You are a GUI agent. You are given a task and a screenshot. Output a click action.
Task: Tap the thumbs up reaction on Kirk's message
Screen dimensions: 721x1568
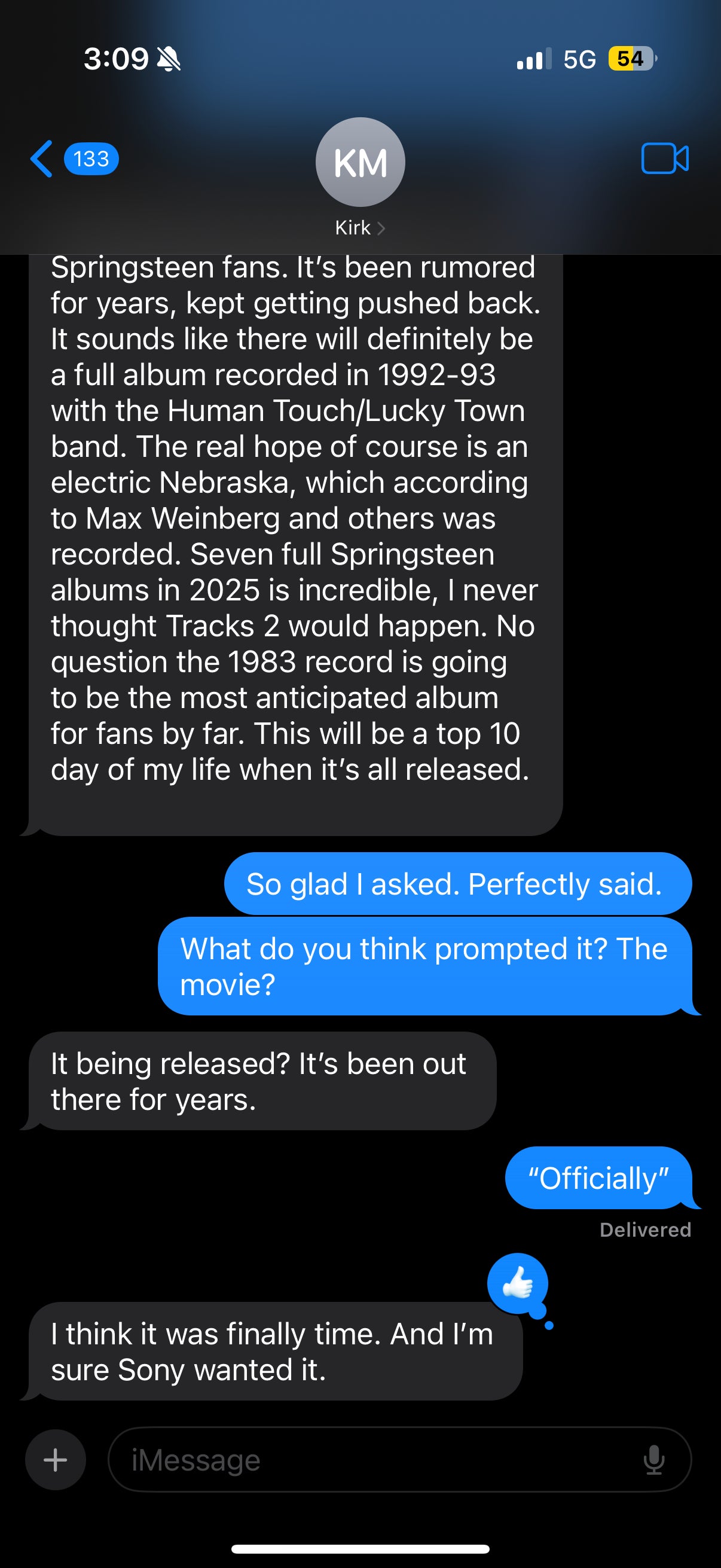[518, 1283]
